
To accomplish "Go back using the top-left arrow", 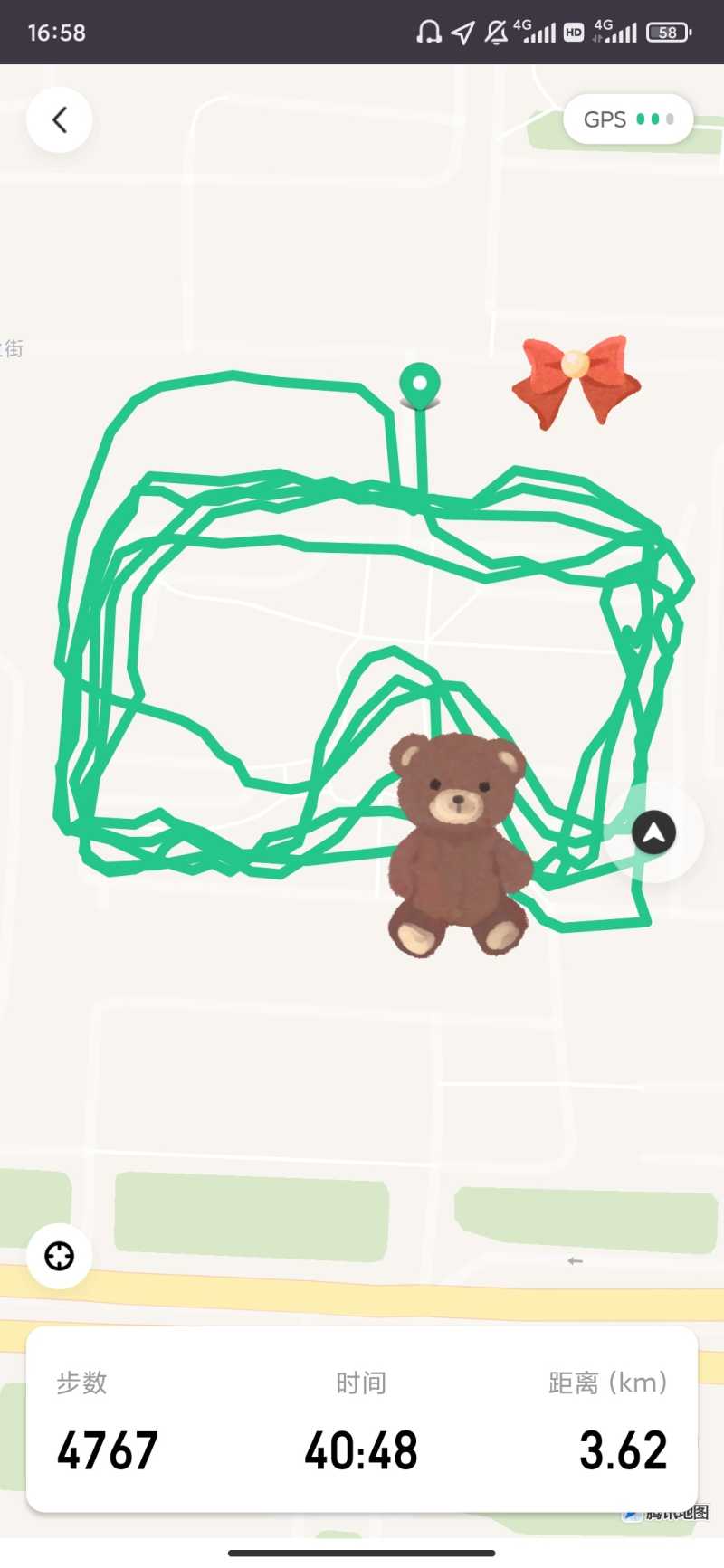I will [x=60, y=119].
